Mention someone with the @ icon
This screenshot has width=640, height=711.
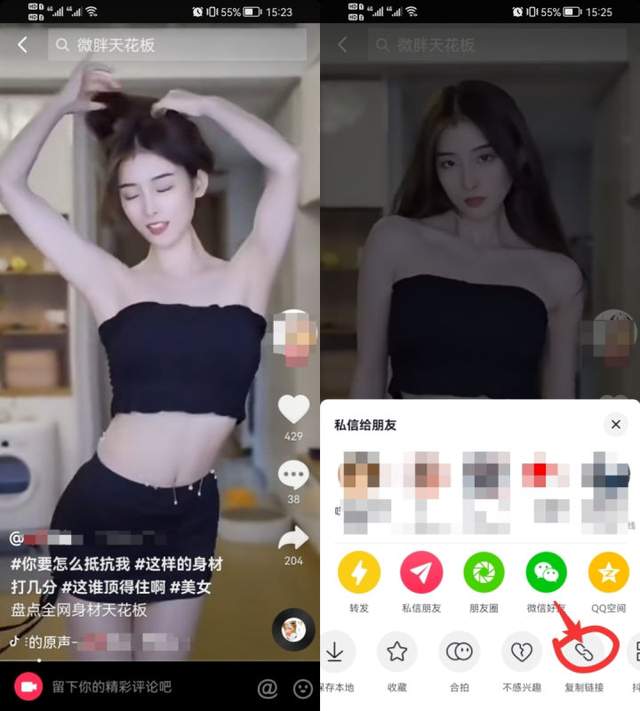click(267, 688)
